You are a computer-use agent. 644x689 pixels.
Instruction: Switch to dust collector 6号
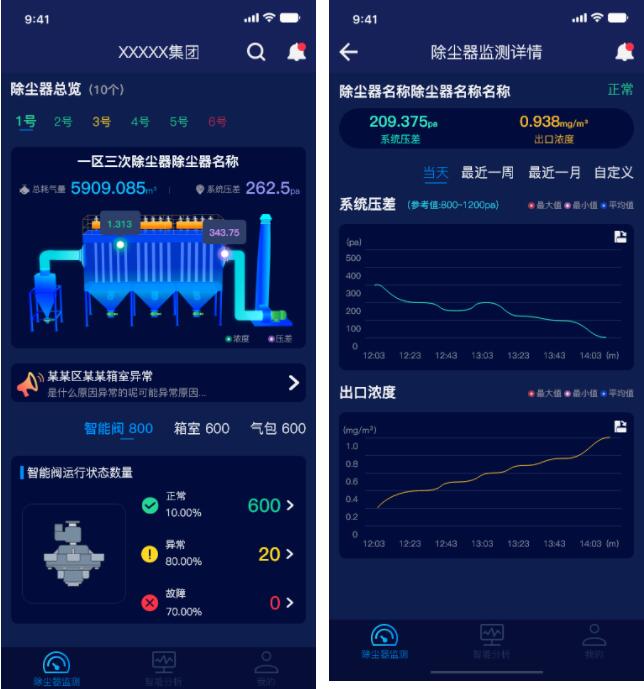218,122
